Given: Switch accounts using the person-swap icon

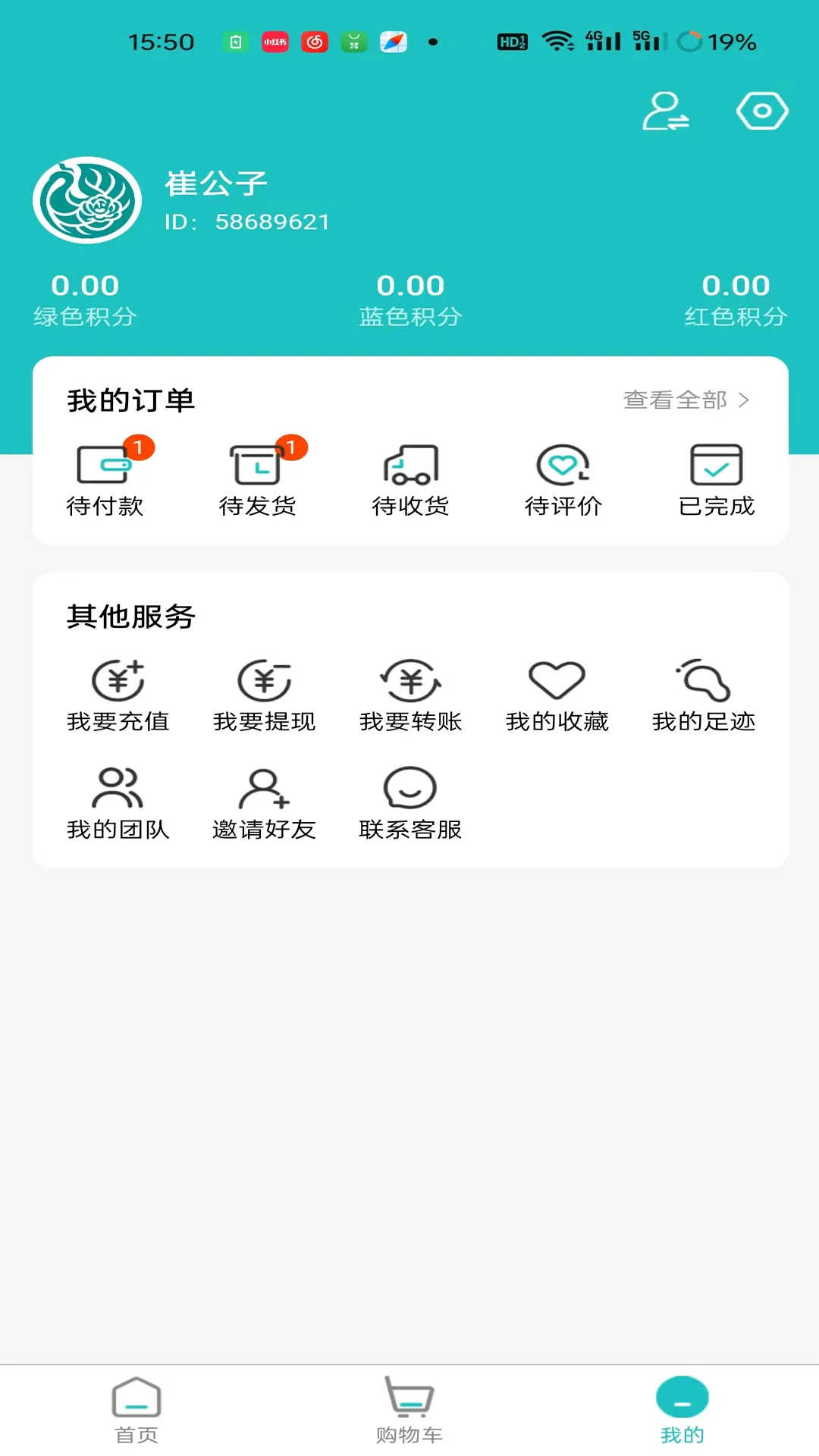Looking at the screenshot, I should coord(667,110).
